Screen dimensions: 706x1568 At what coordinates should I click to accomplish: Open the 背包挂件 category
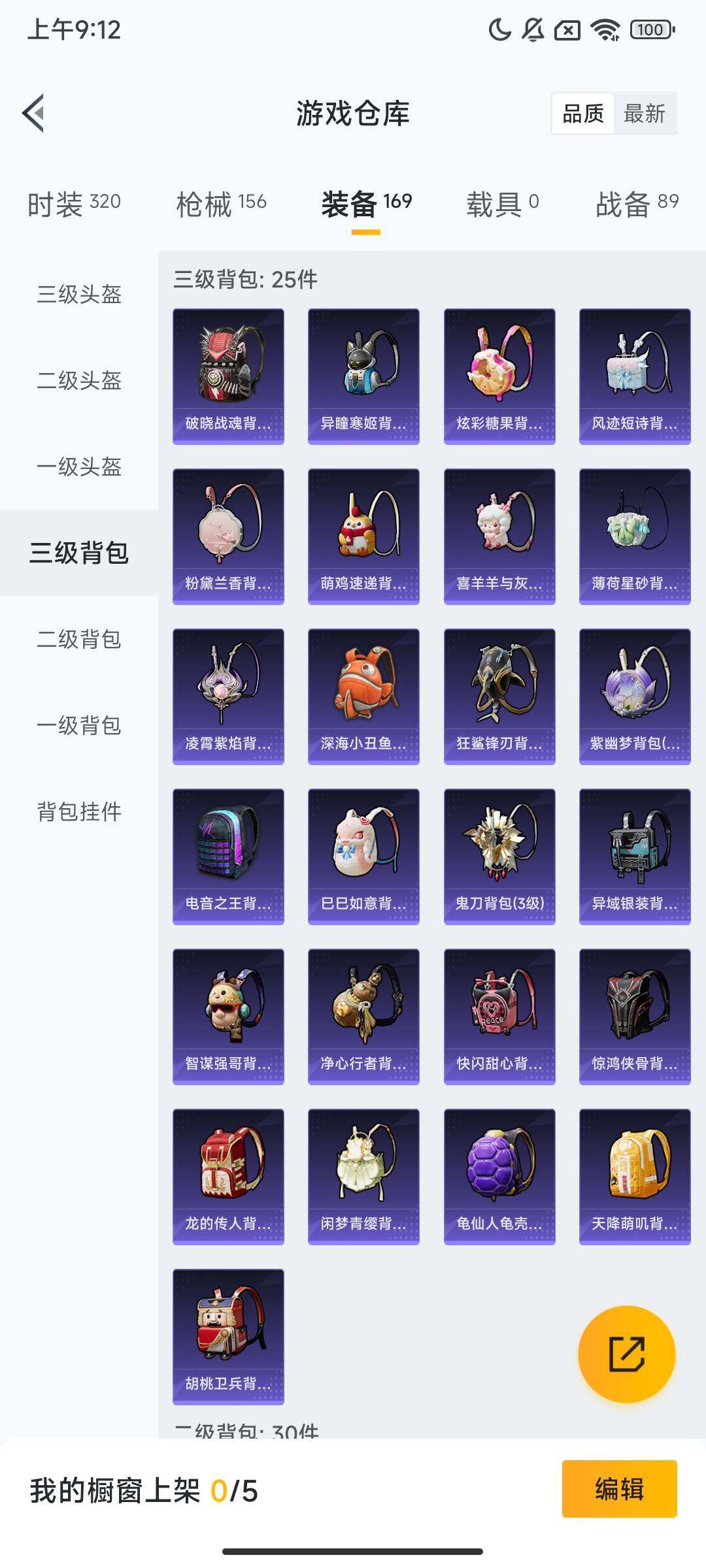point(79,811)
